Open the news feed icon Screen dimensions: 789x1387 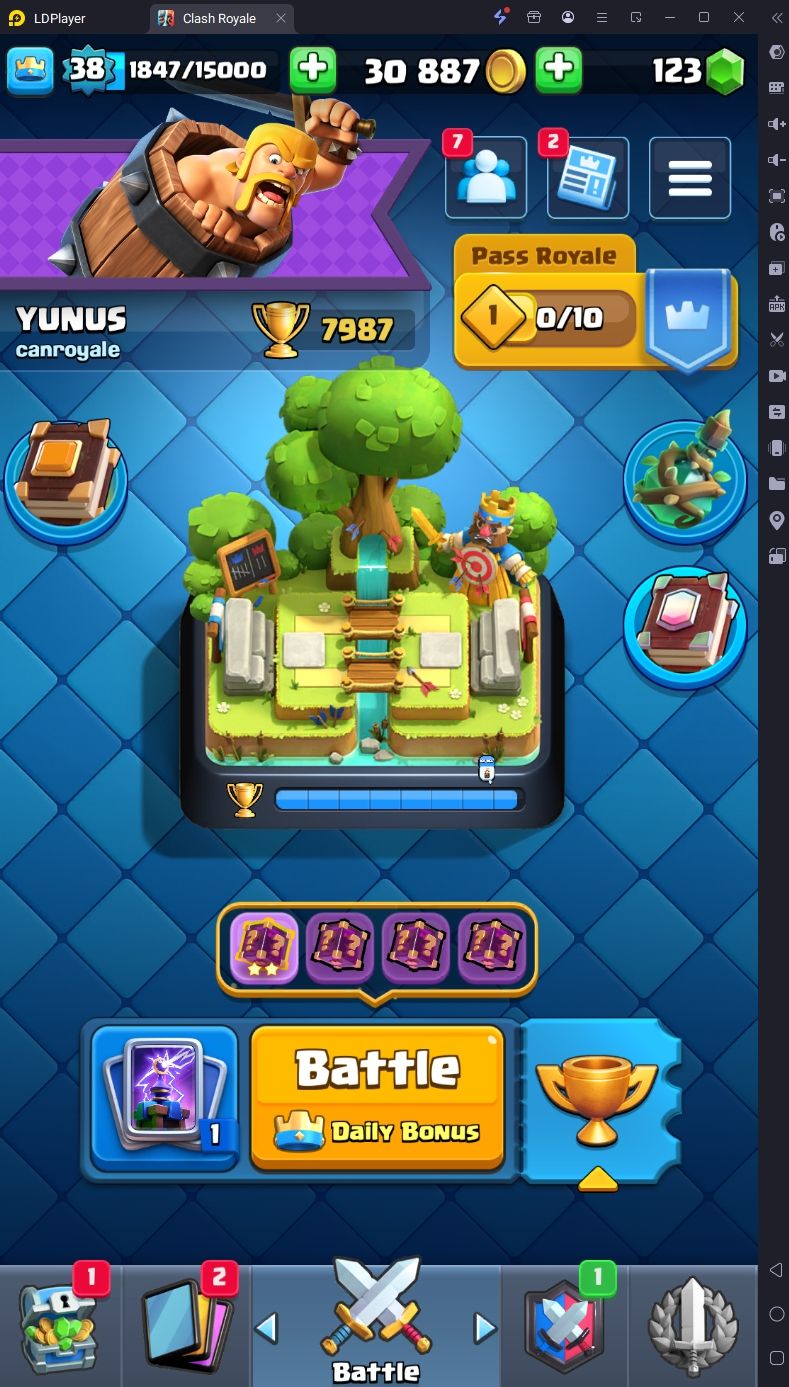click(588, 178)
